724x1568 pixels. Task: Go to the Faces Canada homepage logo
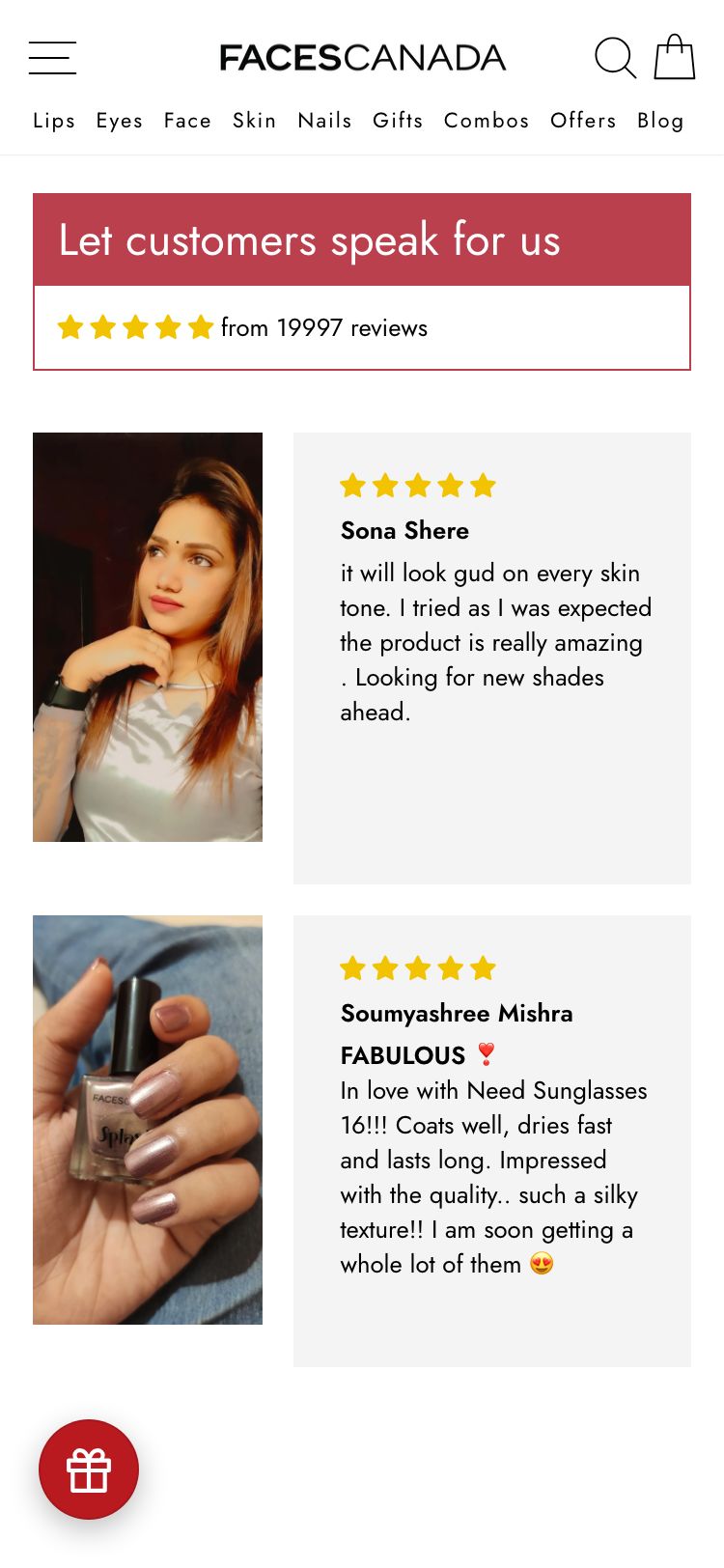click(x=362, y=58)
